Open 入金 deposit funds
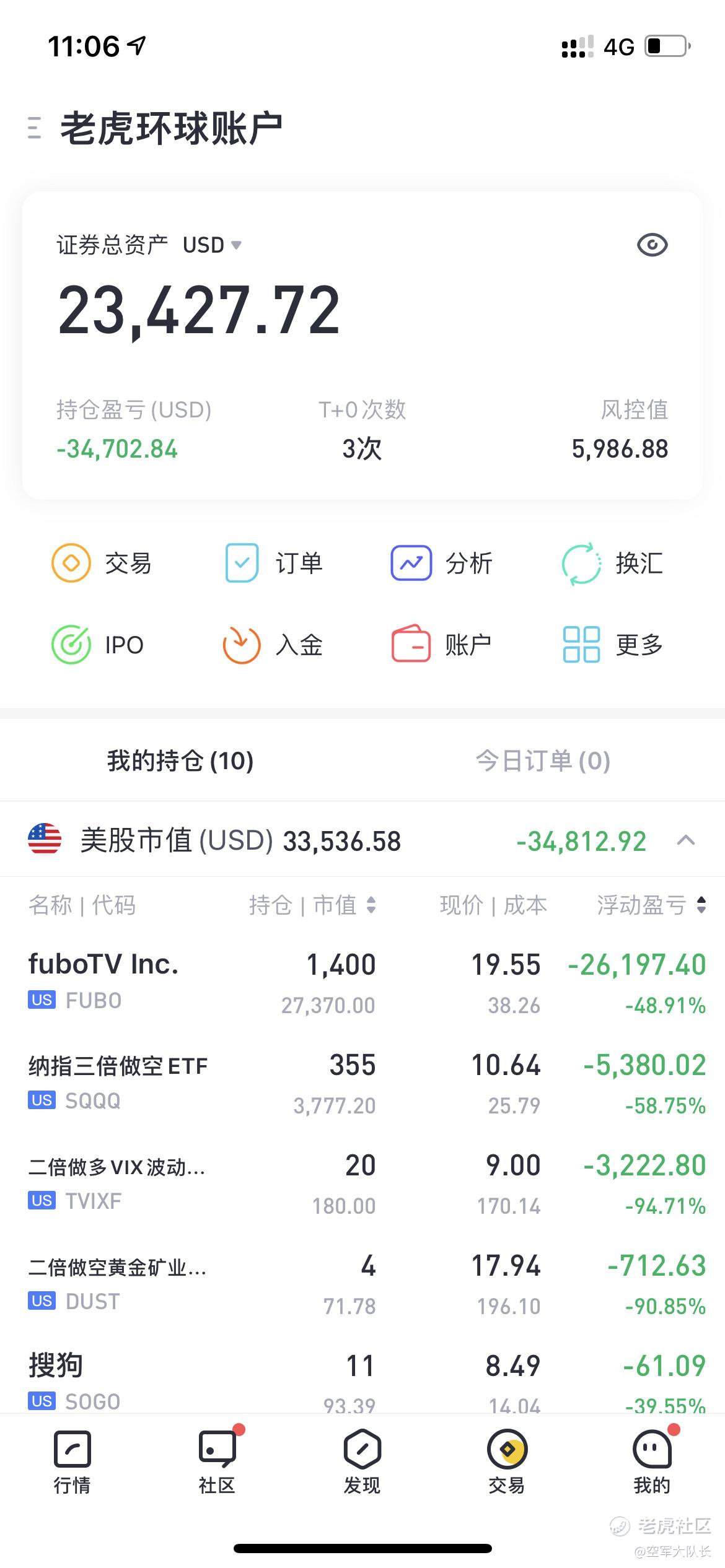 pyautogui.click(x=273, y=645)
